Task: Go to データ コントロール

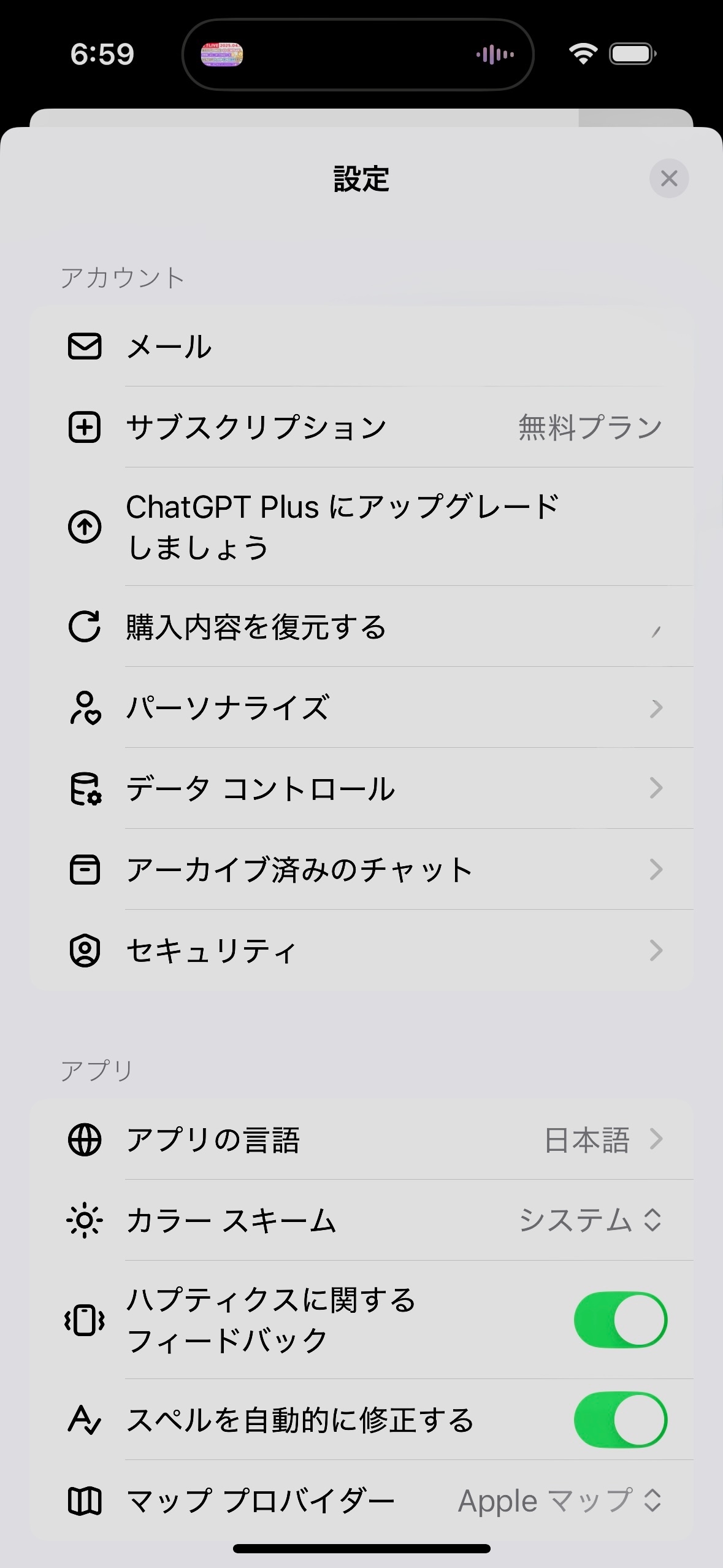Action: coord(362,789)
